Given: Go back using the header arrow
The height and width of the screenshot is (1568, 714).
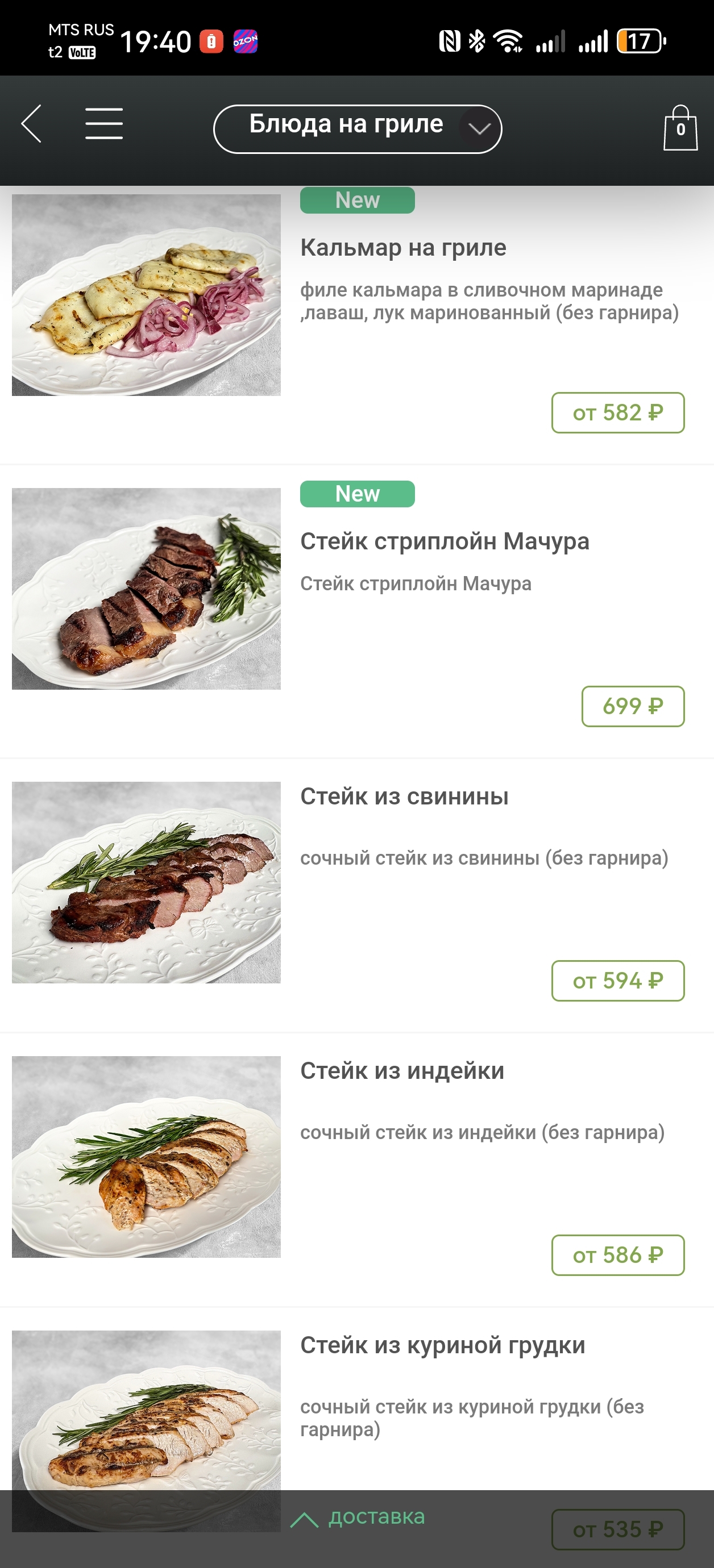Looking at the screenshot, I should pos(32,124).
